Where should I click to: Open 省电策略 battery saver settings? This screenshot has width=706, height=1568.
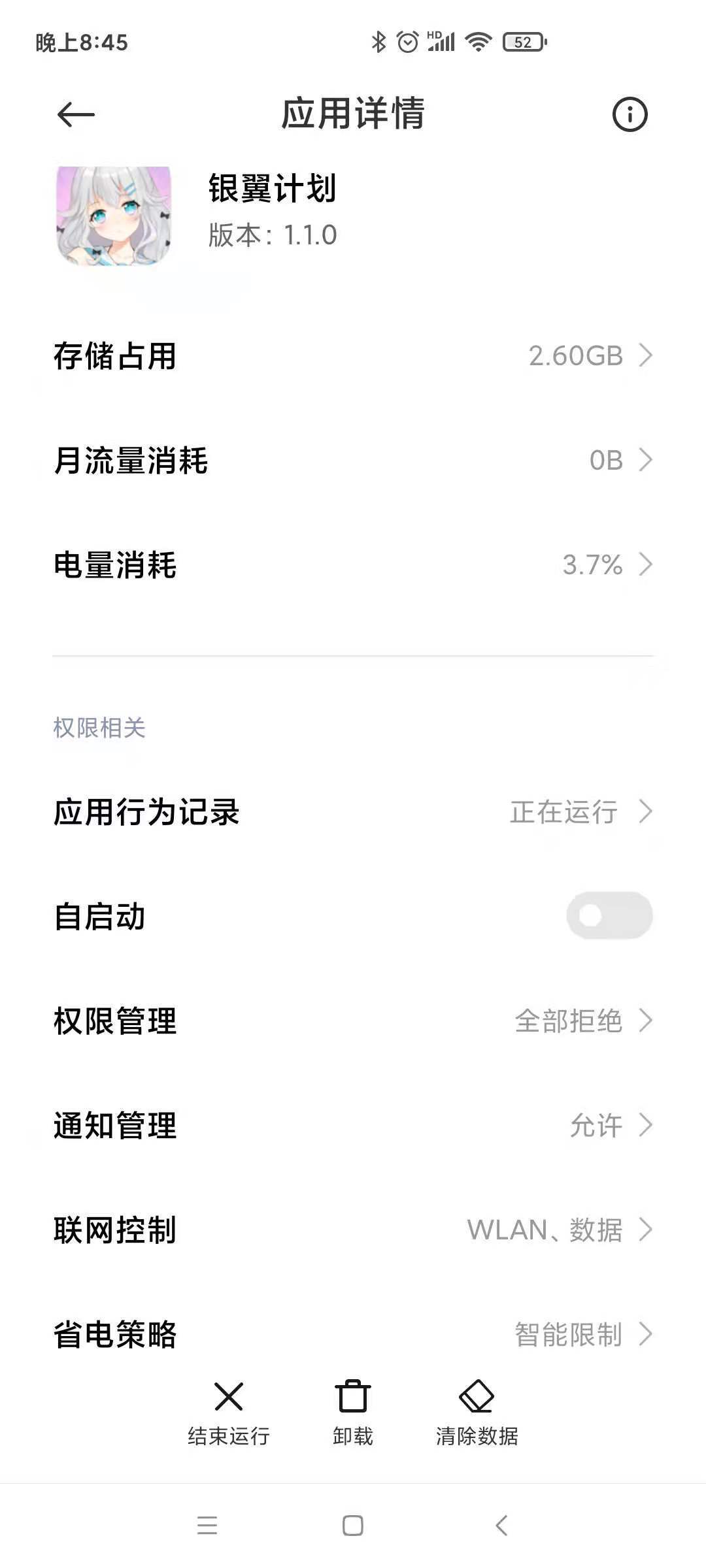pyautogui.click(x=353, y=1335)
